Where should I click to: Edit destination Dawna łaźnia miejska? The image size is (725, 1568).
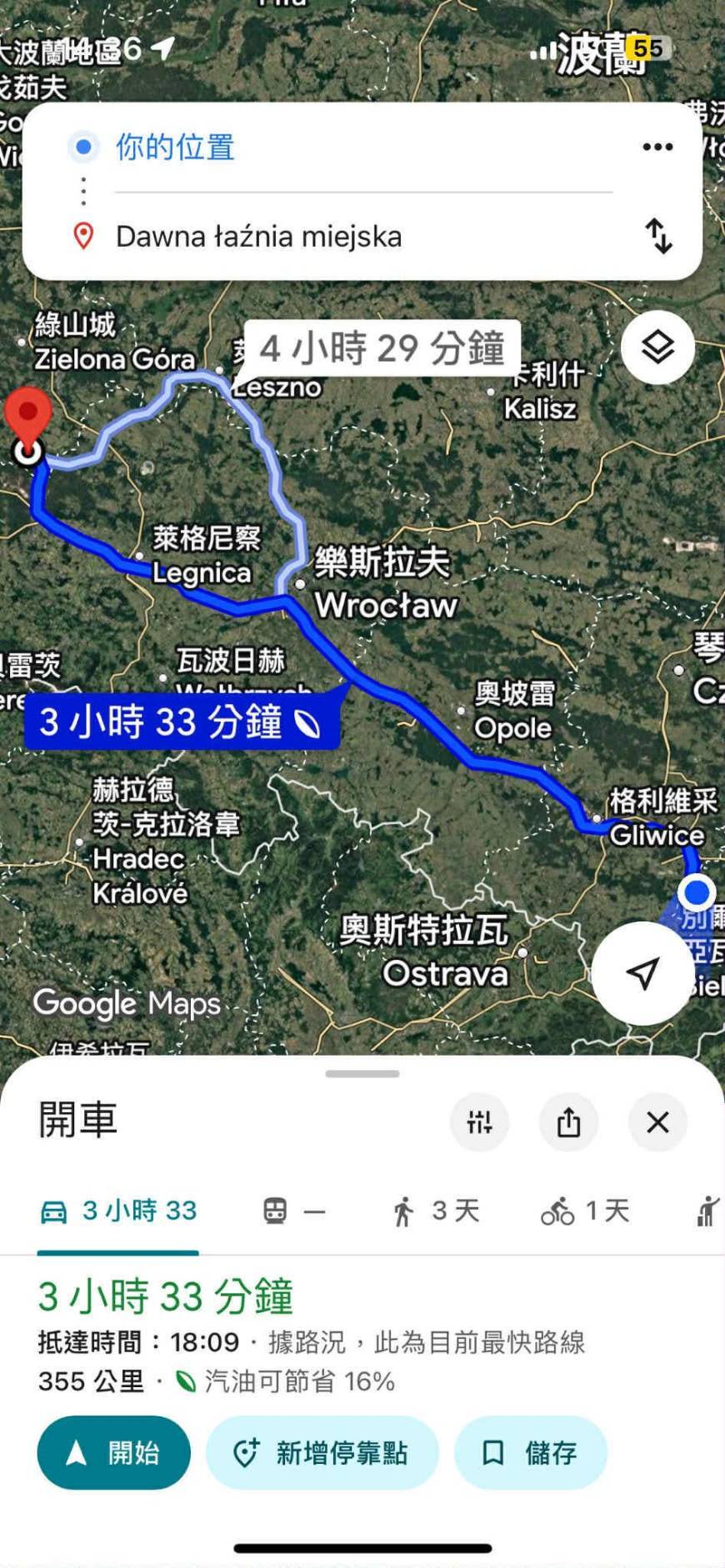[258, 237]
